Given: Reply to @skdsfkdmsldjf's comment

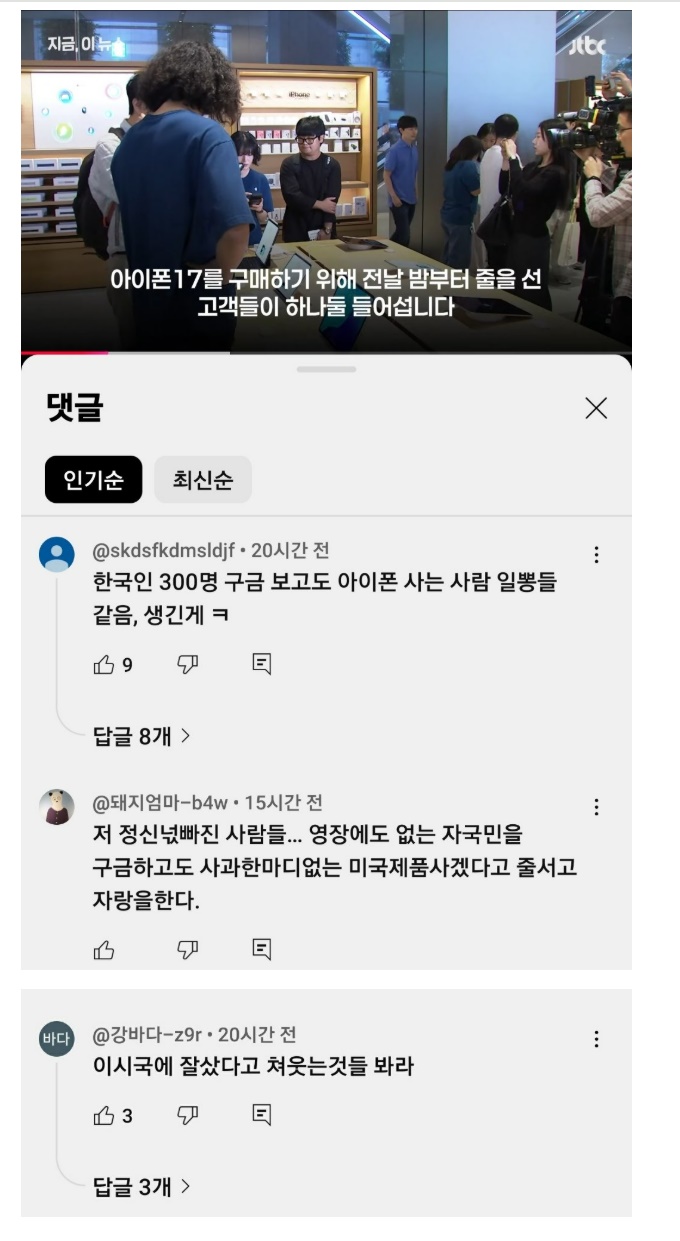Looking at the screenshot, I should (x=262, y=665).
